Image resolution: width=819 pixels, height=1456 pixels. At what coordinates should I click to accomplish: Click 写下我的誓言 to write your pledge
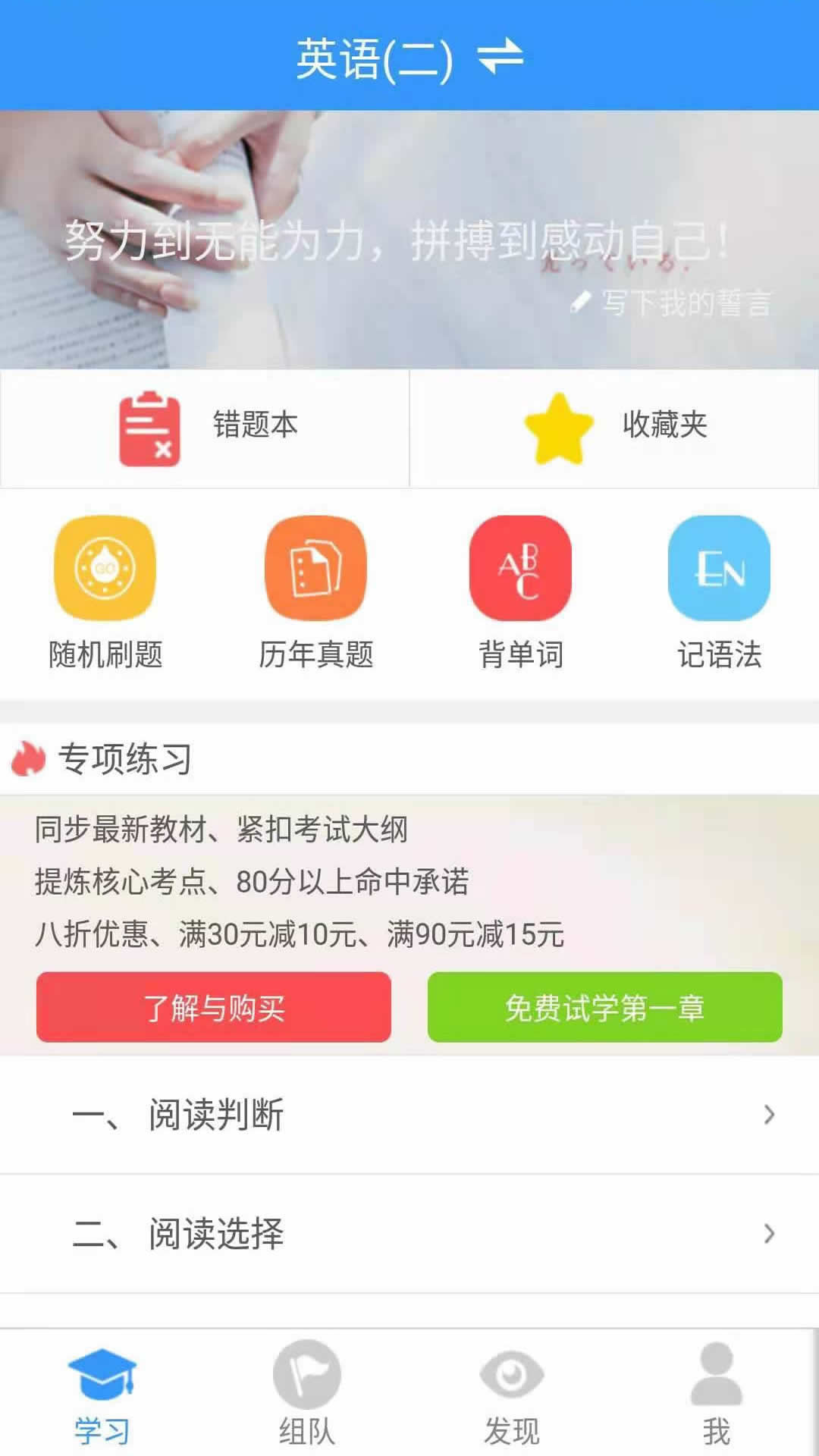(683, 303)
